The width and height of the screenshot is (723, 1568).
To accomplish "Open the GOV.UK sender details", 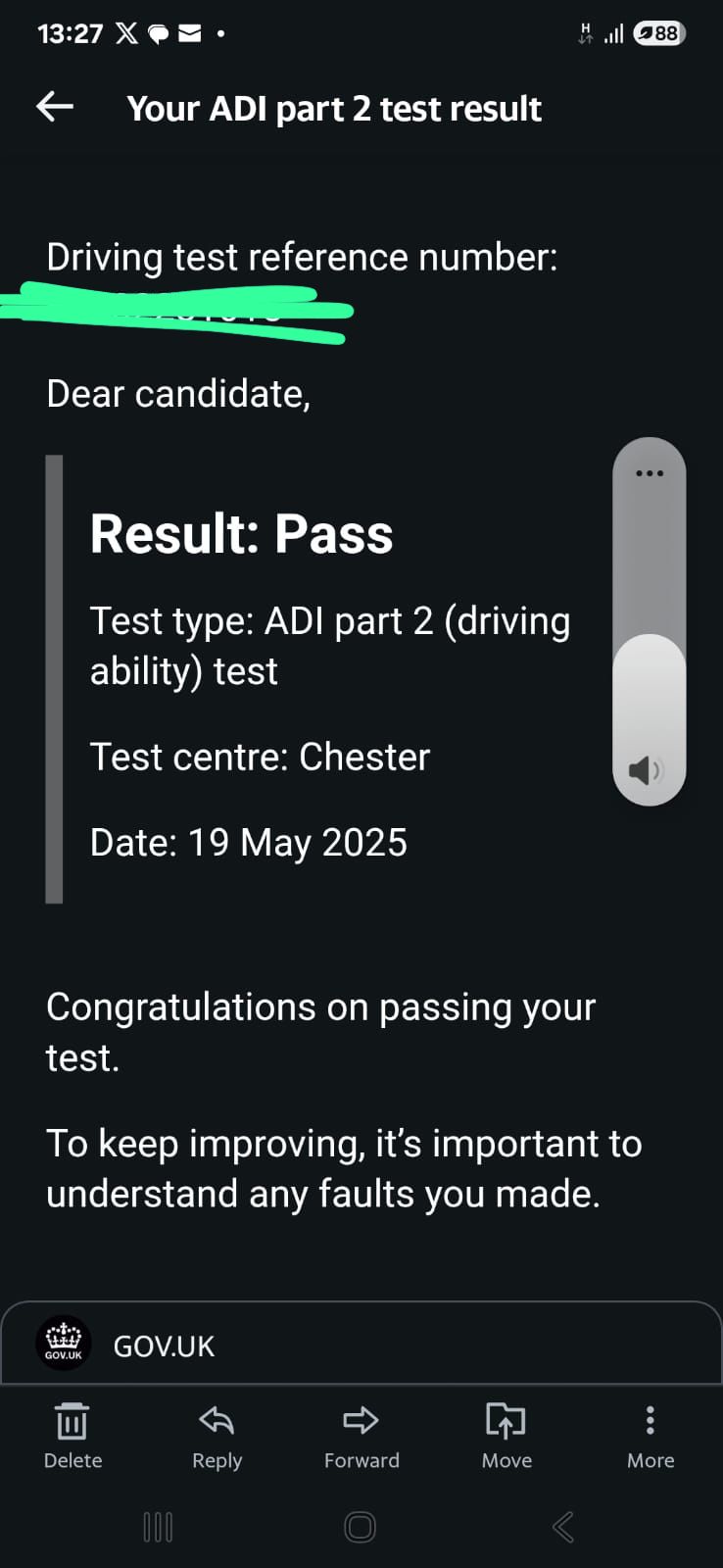I will coord(164,1346).
